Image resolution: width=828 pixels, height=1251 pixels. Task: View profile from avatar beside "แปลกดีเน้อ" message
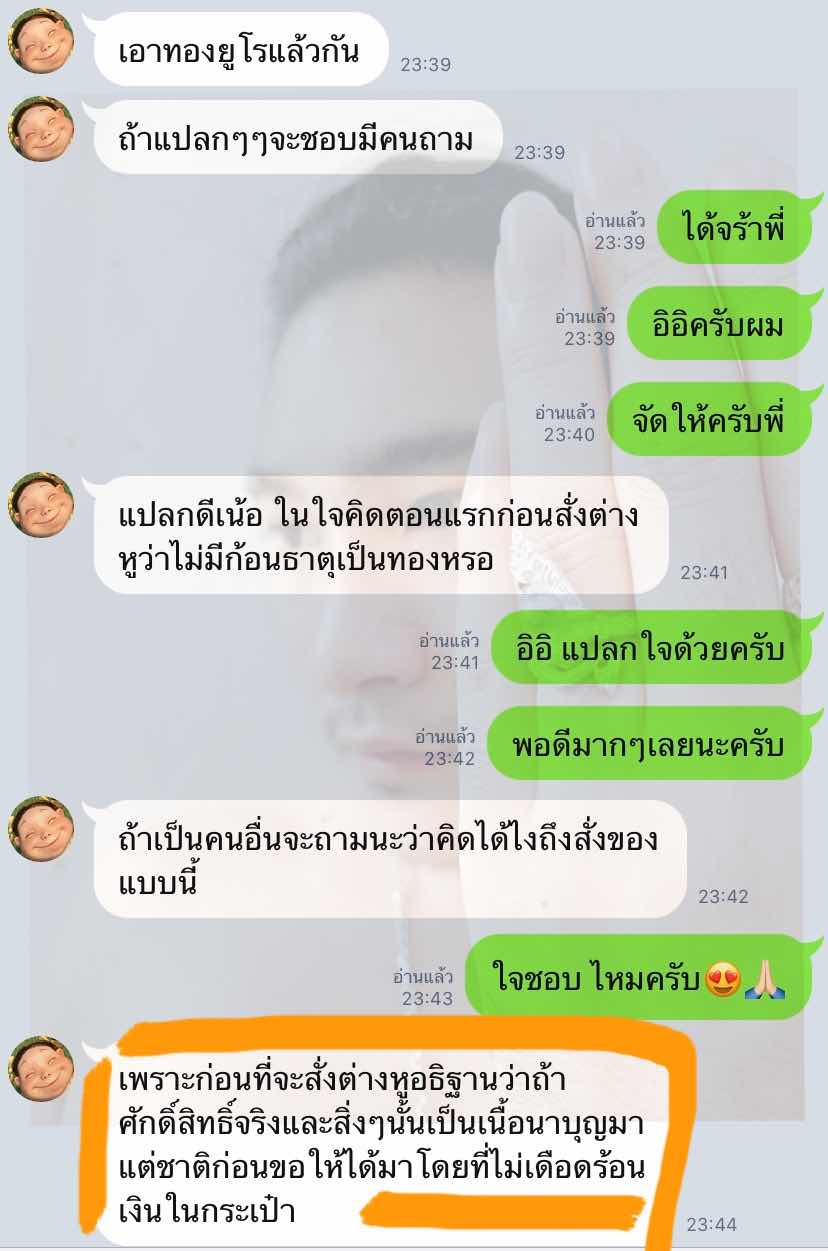(41, 505)
